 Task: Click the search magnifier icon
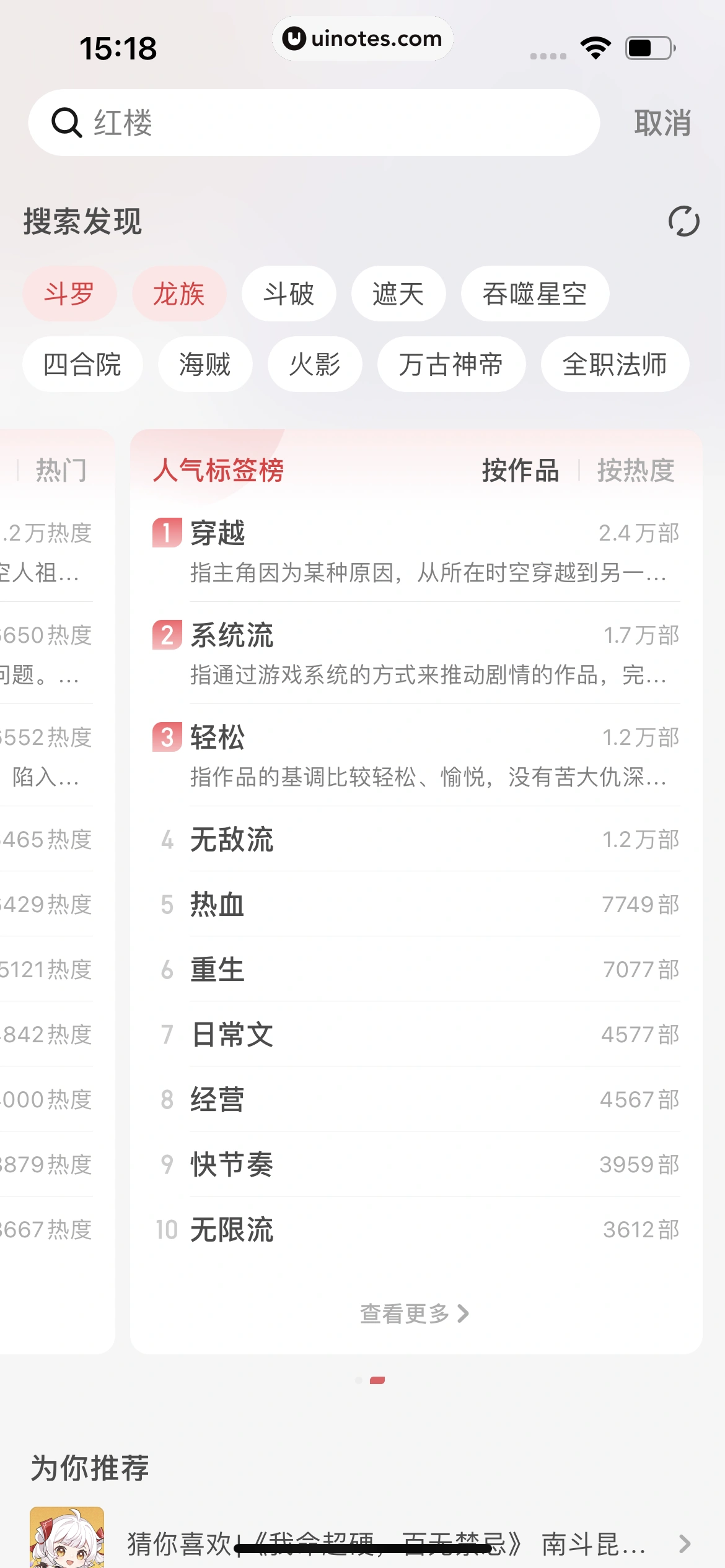coord(66,123)
